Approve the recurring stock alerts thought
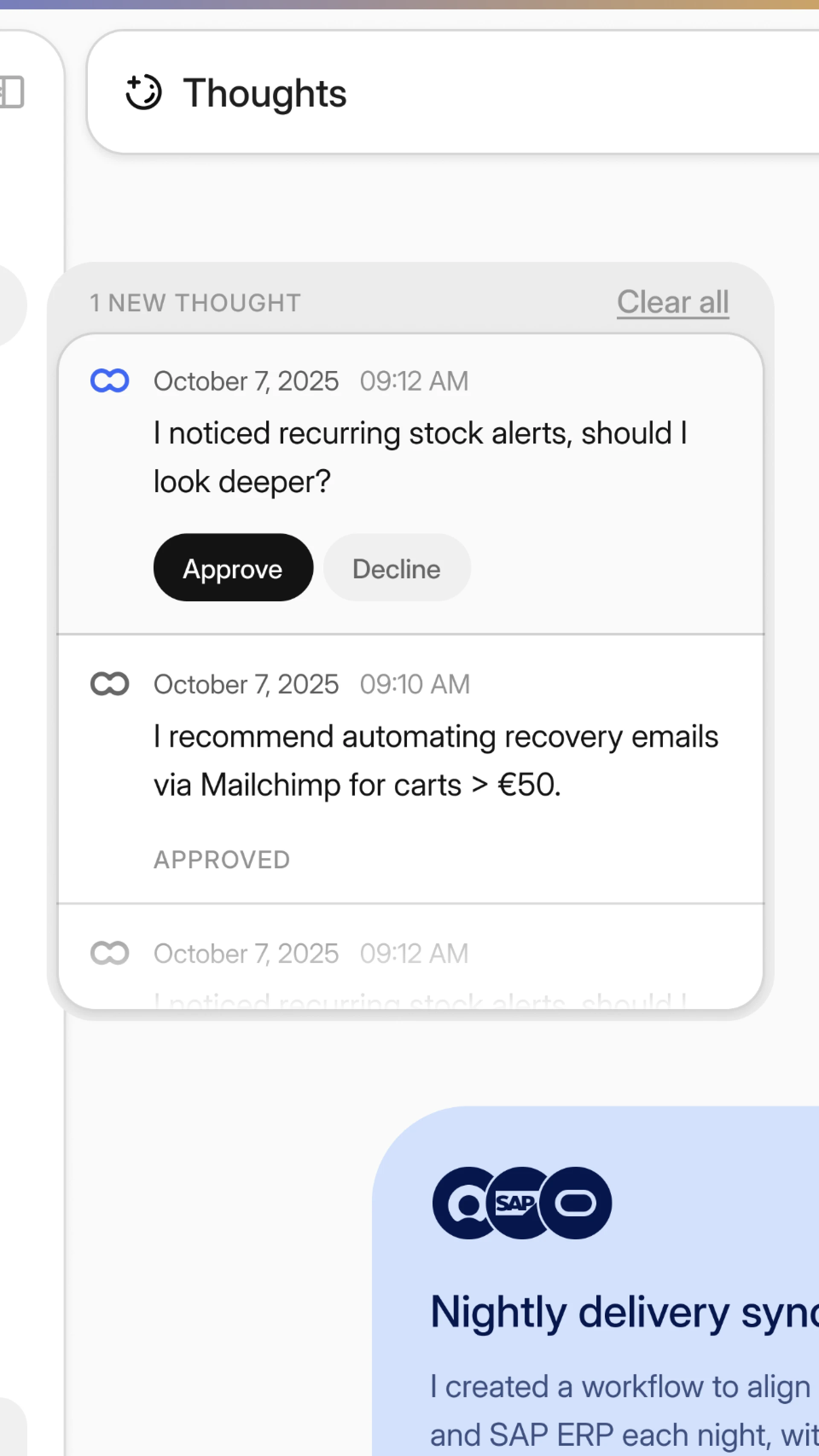The width and height of the screenshot is (819, 1456). coord(233,568)
